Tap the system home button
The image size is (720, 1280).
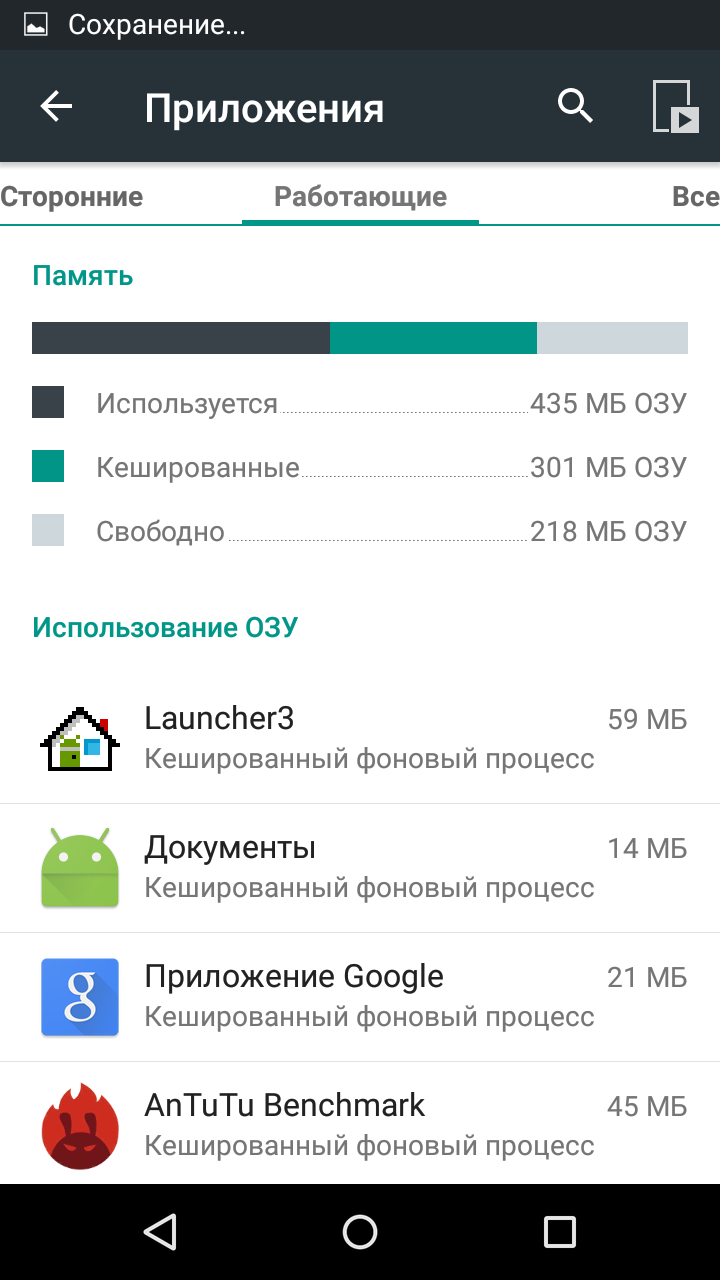coord(360,1232)
